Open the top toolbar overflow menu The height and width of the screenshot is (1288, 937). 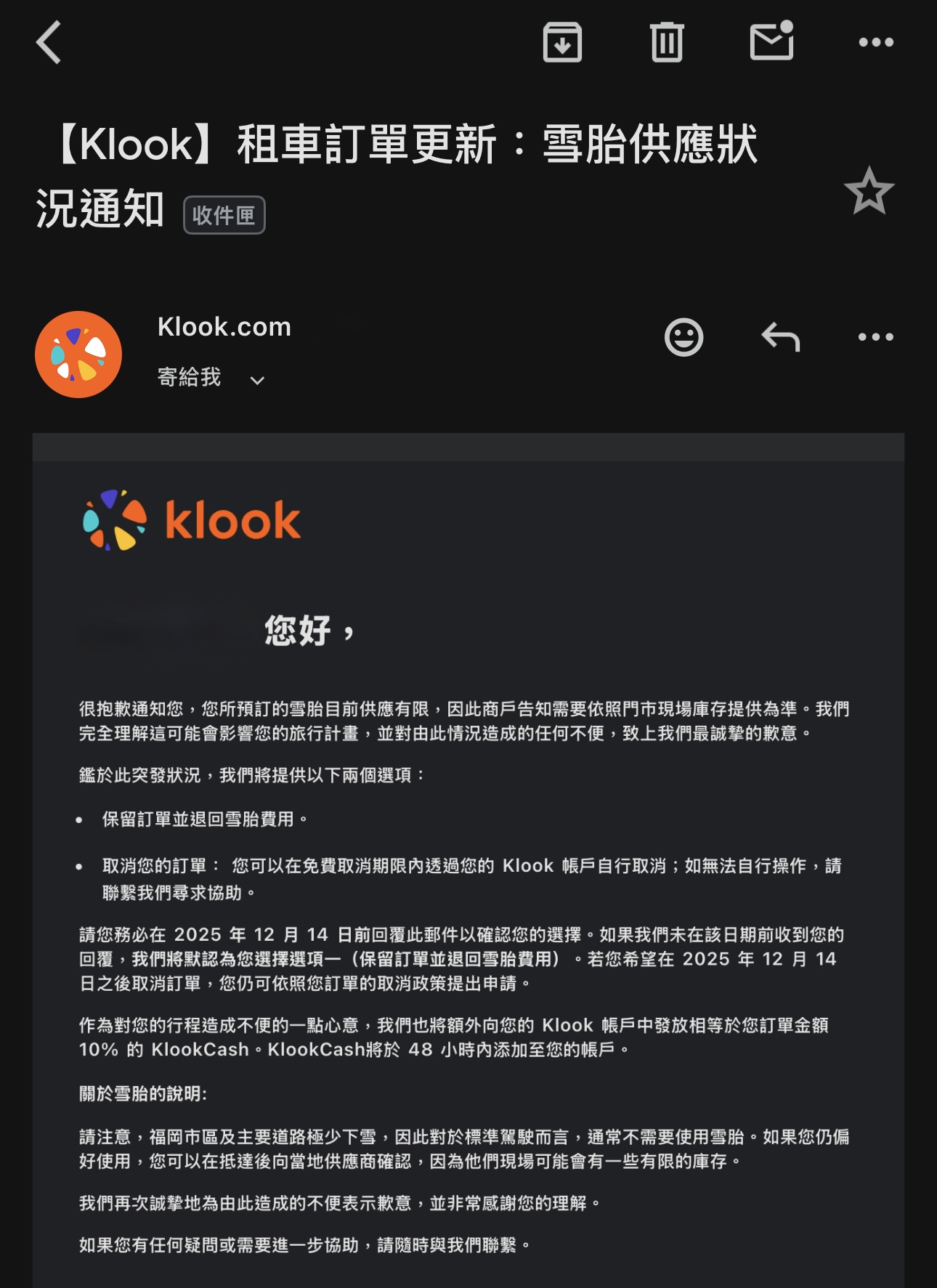click(875, 42)
